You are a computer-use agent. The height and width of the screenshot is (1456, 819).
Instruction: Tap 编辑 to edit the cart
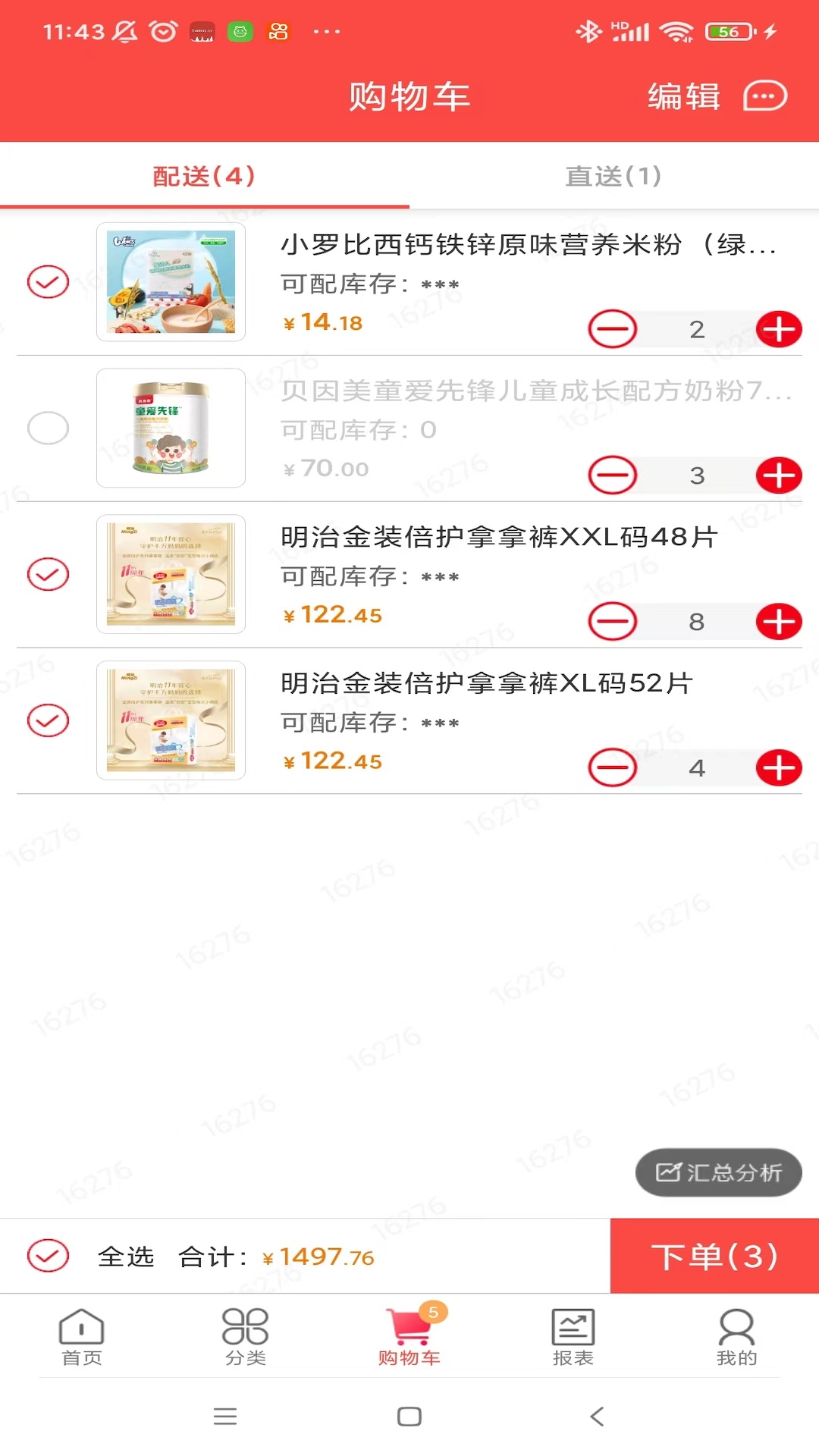pyautogui.click(x=683, y=96)
